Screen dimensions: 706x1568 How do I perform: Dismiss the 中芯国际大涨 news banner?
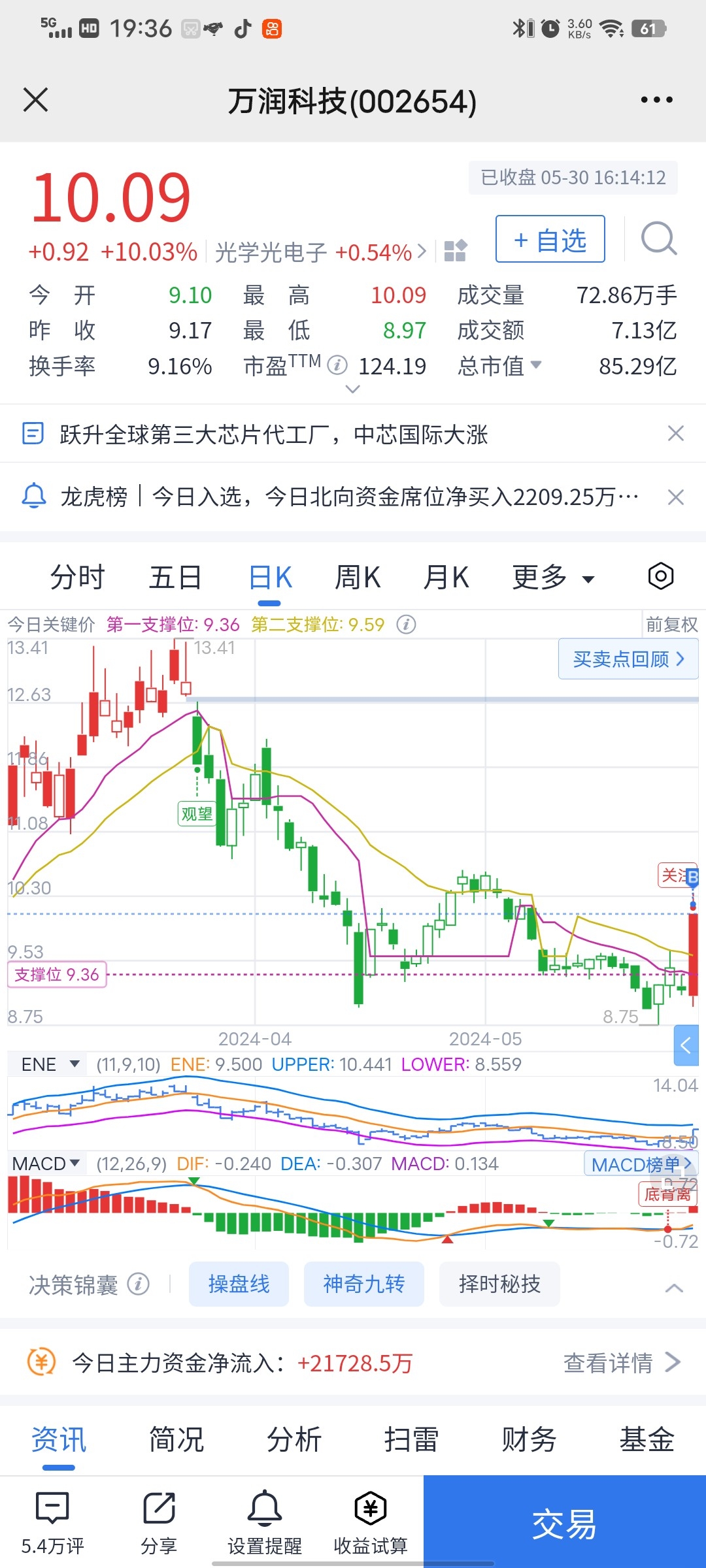676,434
